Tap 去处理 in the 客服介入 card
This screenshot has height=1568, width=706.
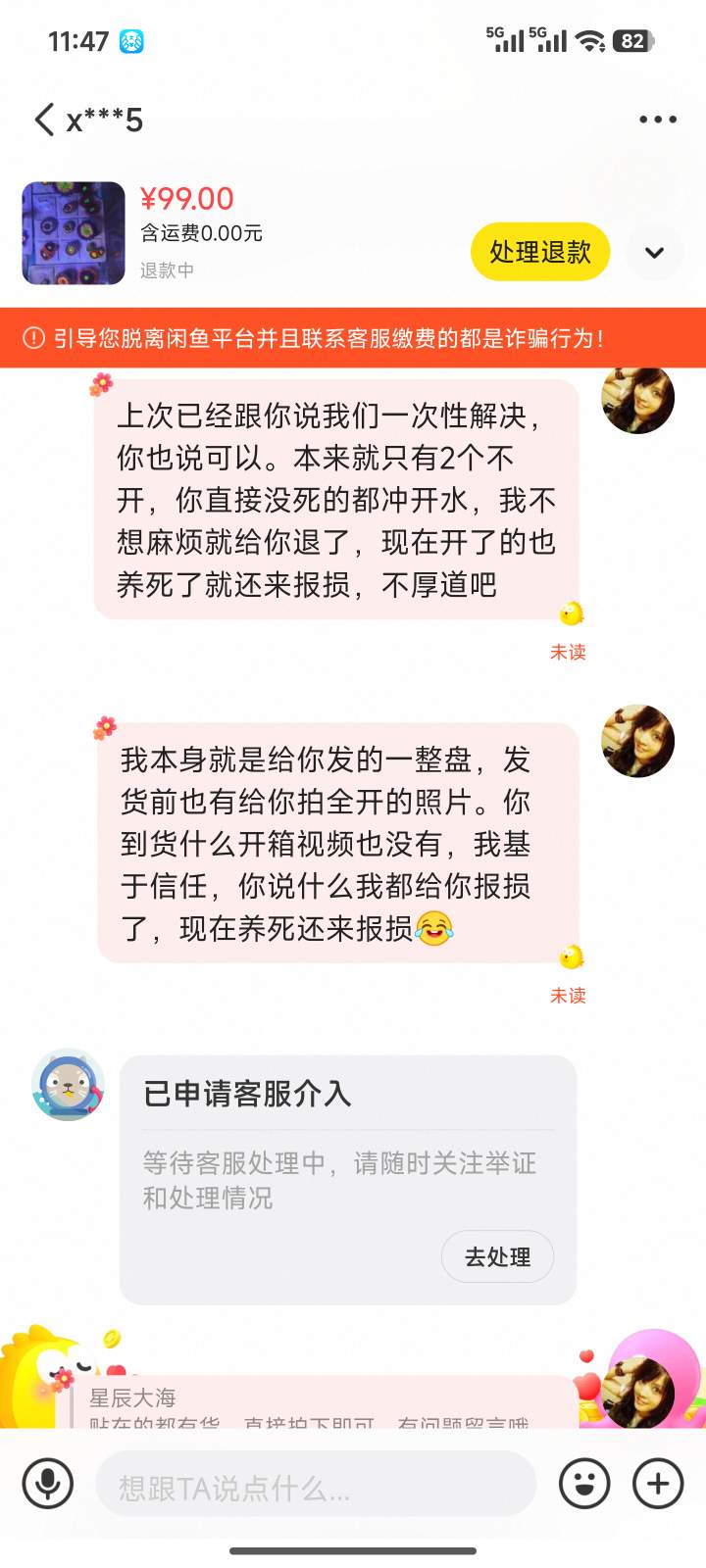tap(497, 1256)
